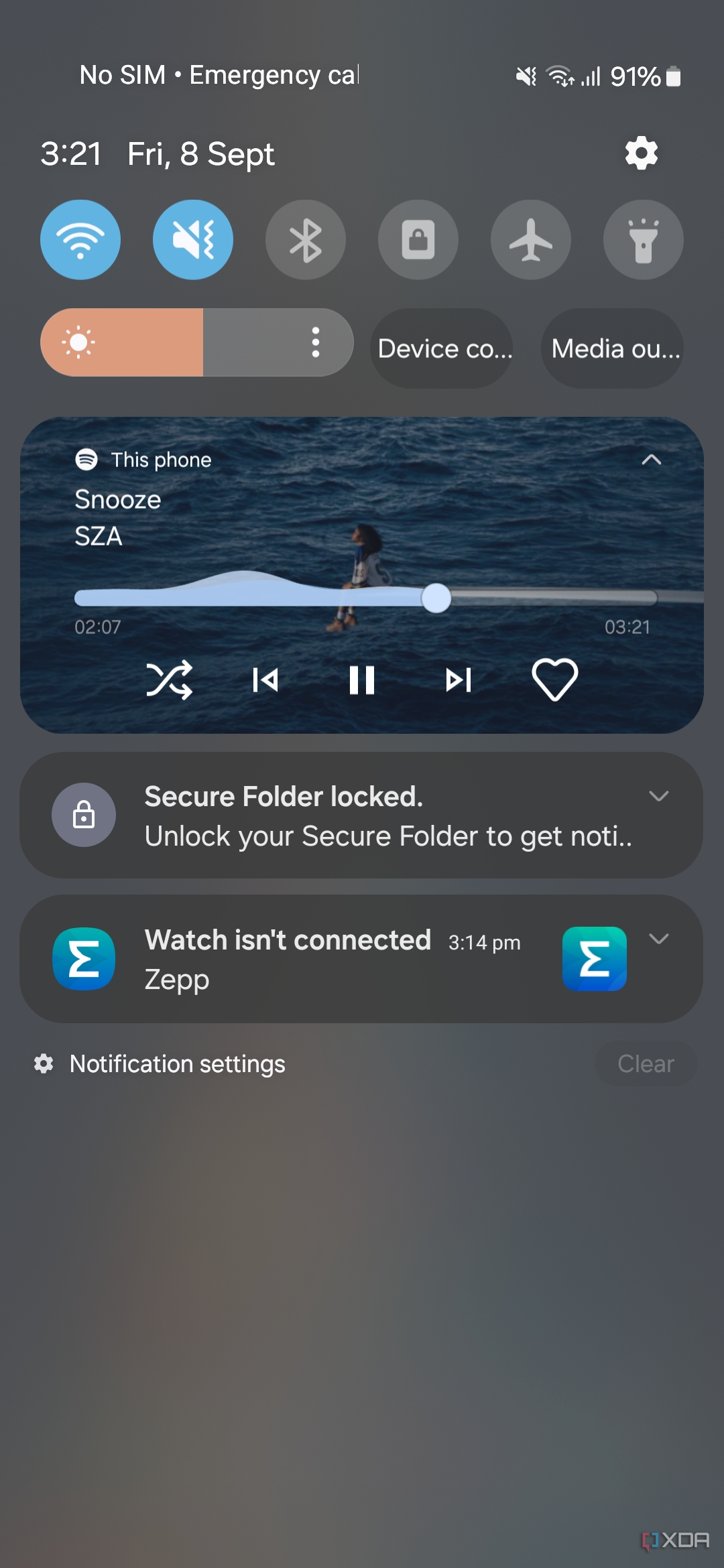
Task: Pause the song Snooze
Action: [x=362, y=680]
